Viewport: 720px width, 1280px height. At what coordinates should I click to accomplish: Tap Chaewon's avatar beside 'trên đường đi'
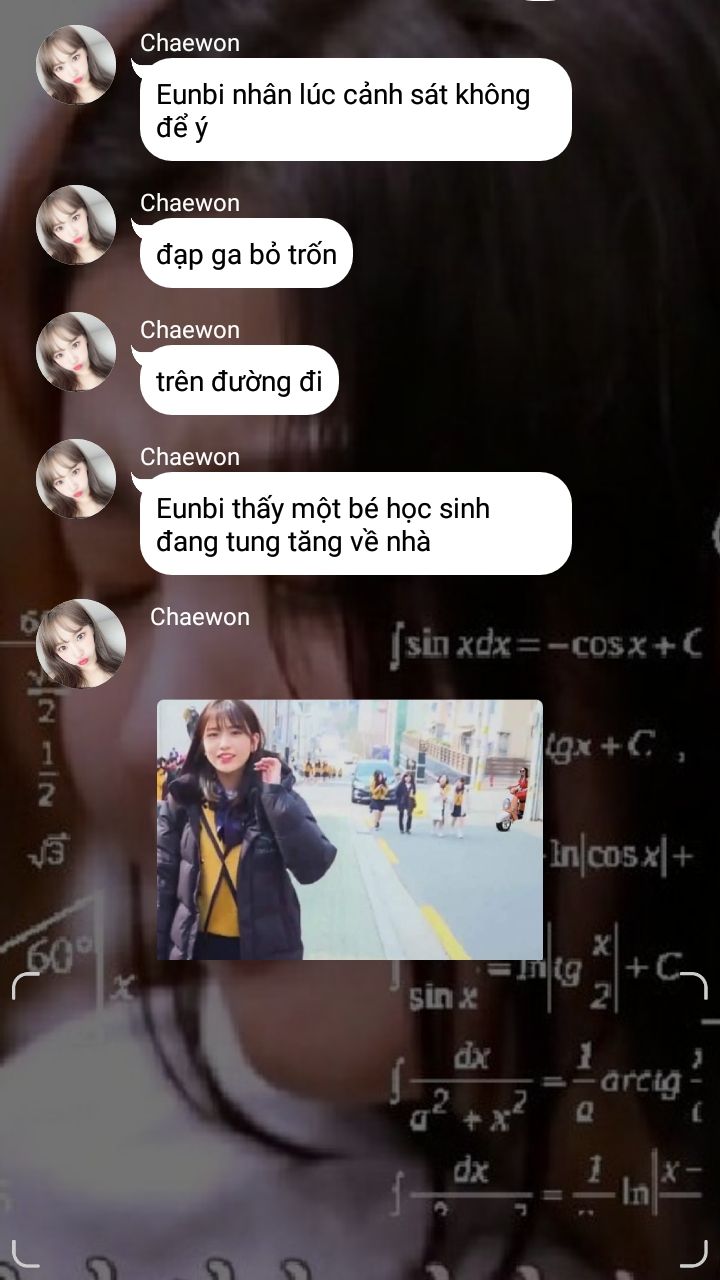(x=76, y=352)
